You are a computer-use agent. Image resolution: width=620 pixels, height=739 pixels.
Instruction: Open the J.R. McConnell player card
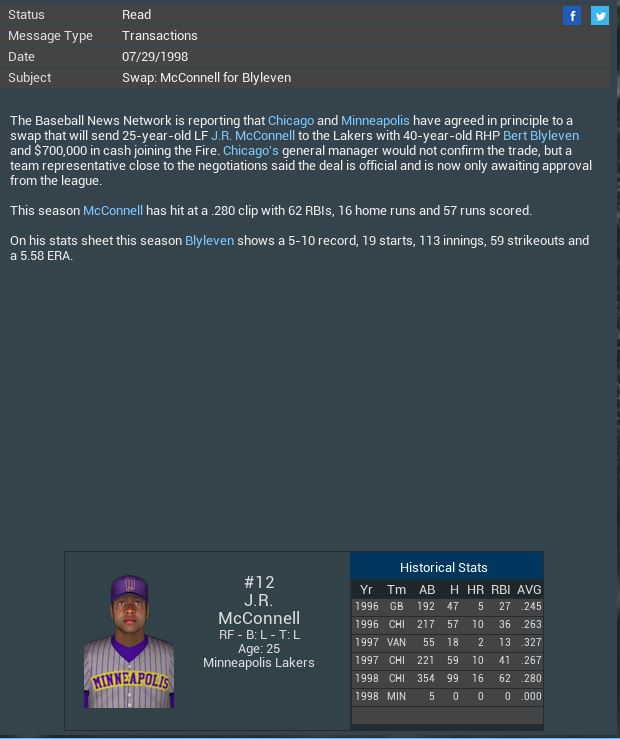click(258, 620)
